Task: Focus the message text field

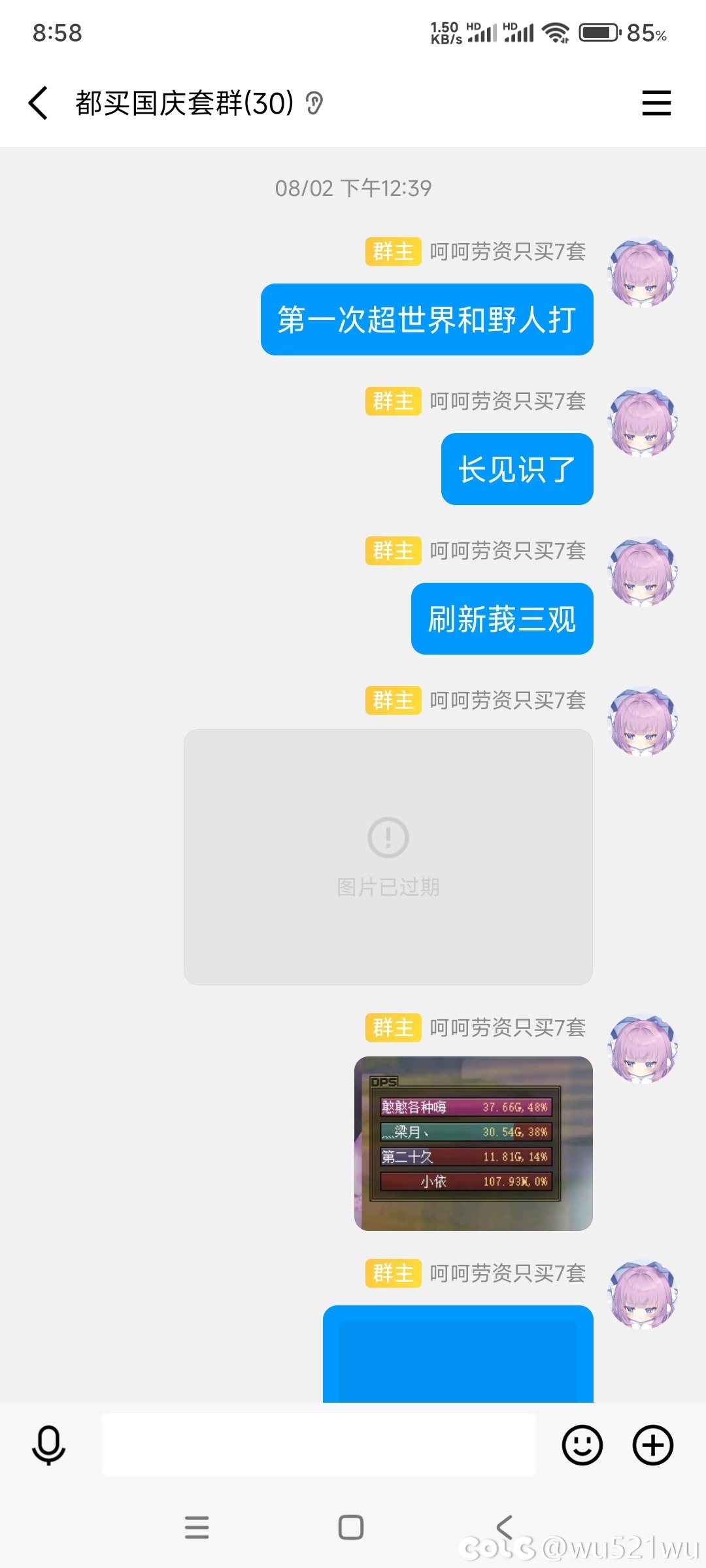Action: (318, 1445)
